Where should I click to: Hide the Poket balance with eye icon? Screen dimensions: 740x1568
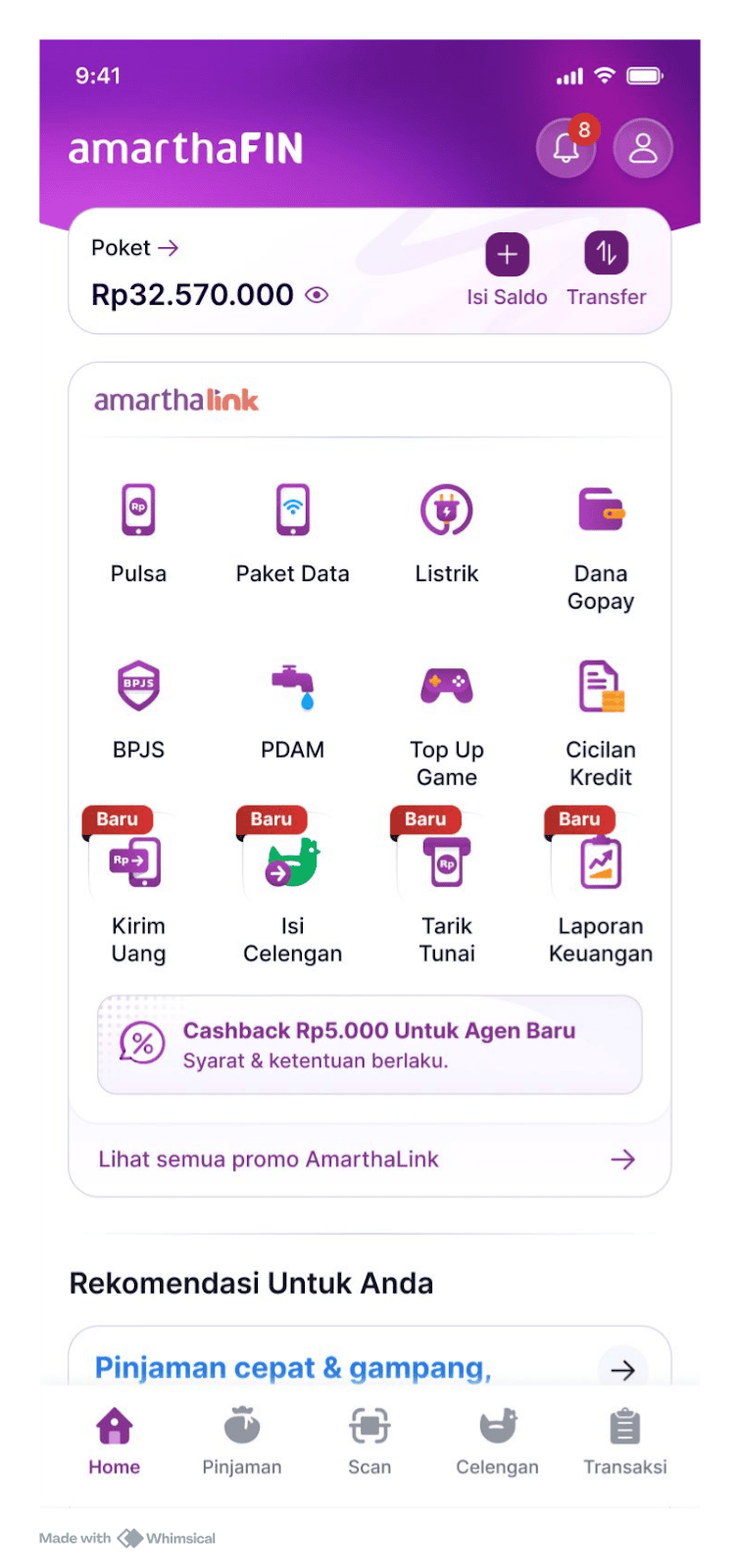click(x=317, y=295)
